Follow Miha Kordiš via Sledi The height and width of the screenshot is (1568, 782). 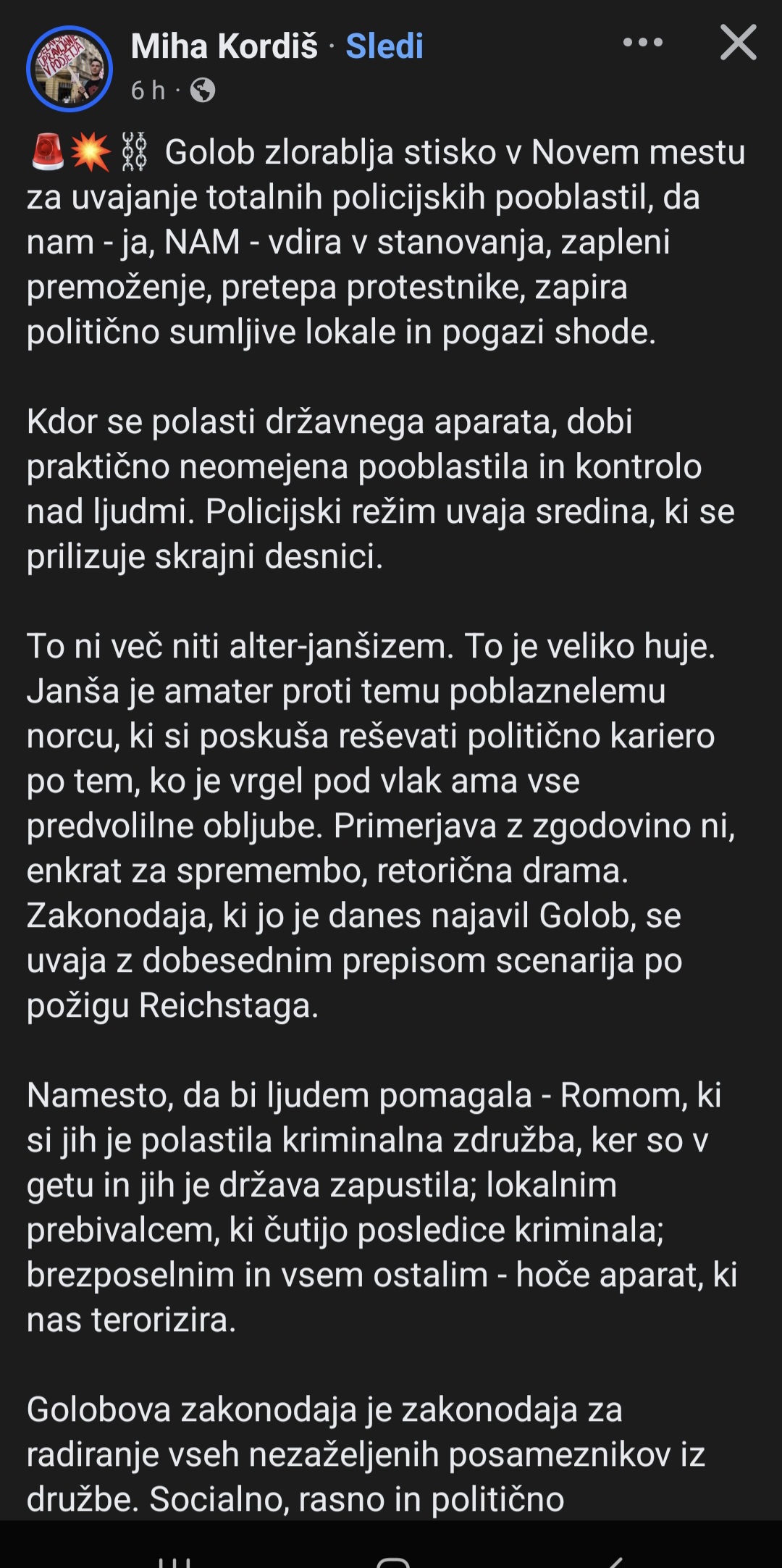click(x=384, y=46)
